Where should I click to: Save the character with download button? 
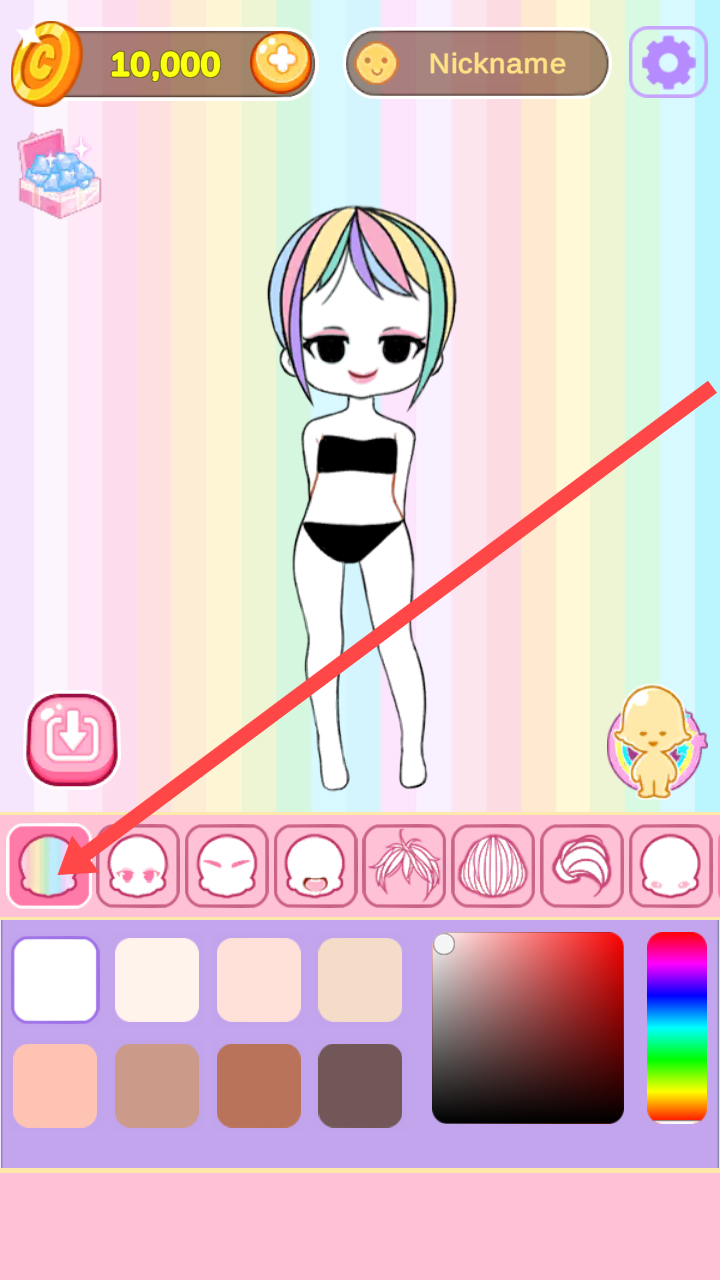click(72, 740)
